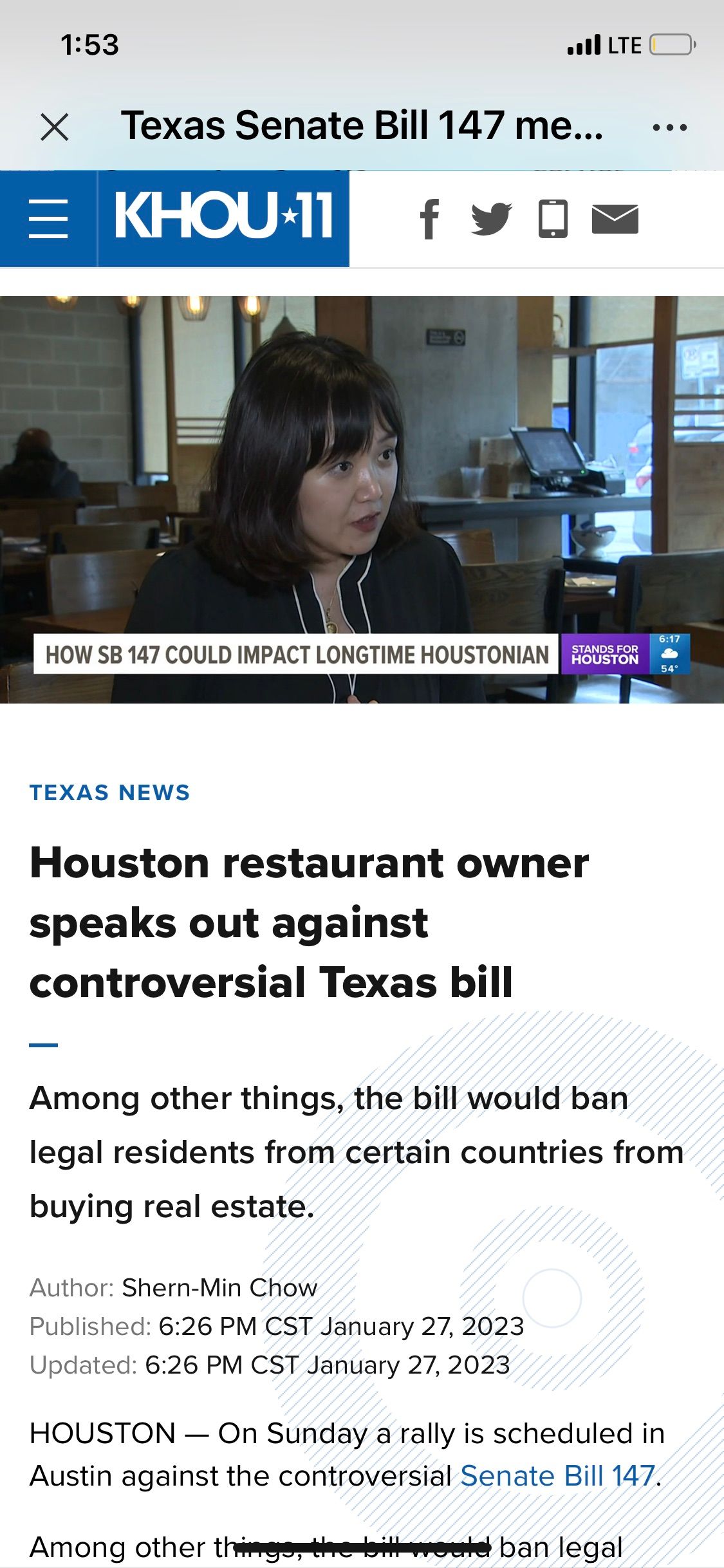Open the Senate Bill 147 link
724x1568 pixels.
click(x=557, y=1476)
